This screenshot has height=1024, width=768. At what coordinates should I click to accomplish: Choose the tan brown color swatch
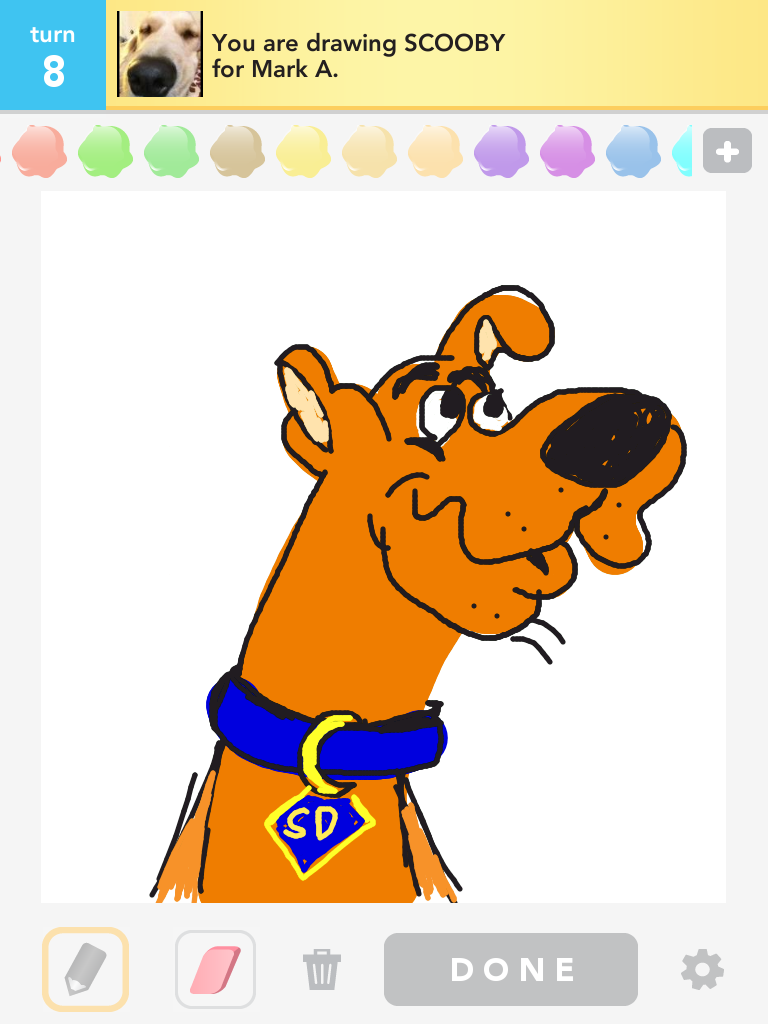tap(238, 152)
